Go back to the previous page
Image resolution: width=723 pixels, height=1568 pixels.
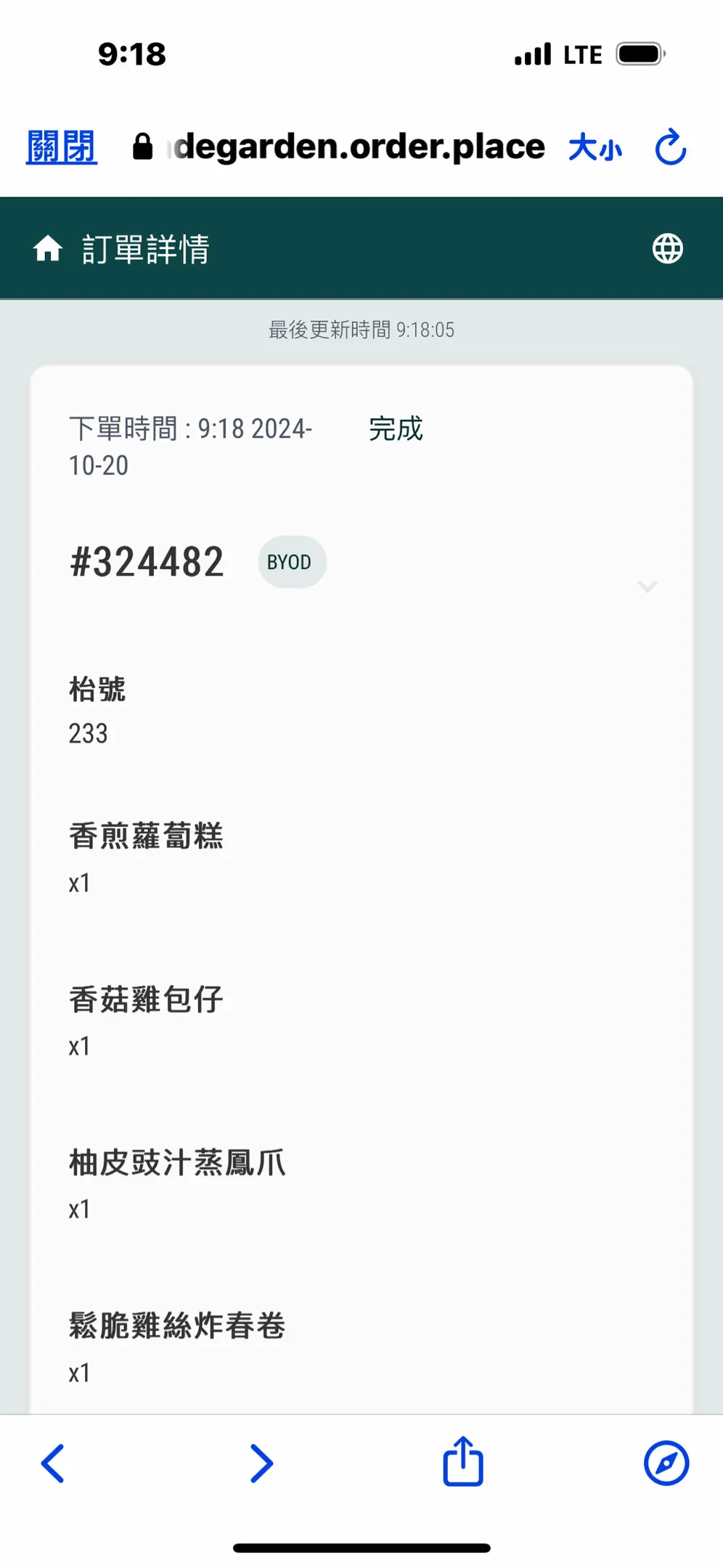tap(53, 1463)
